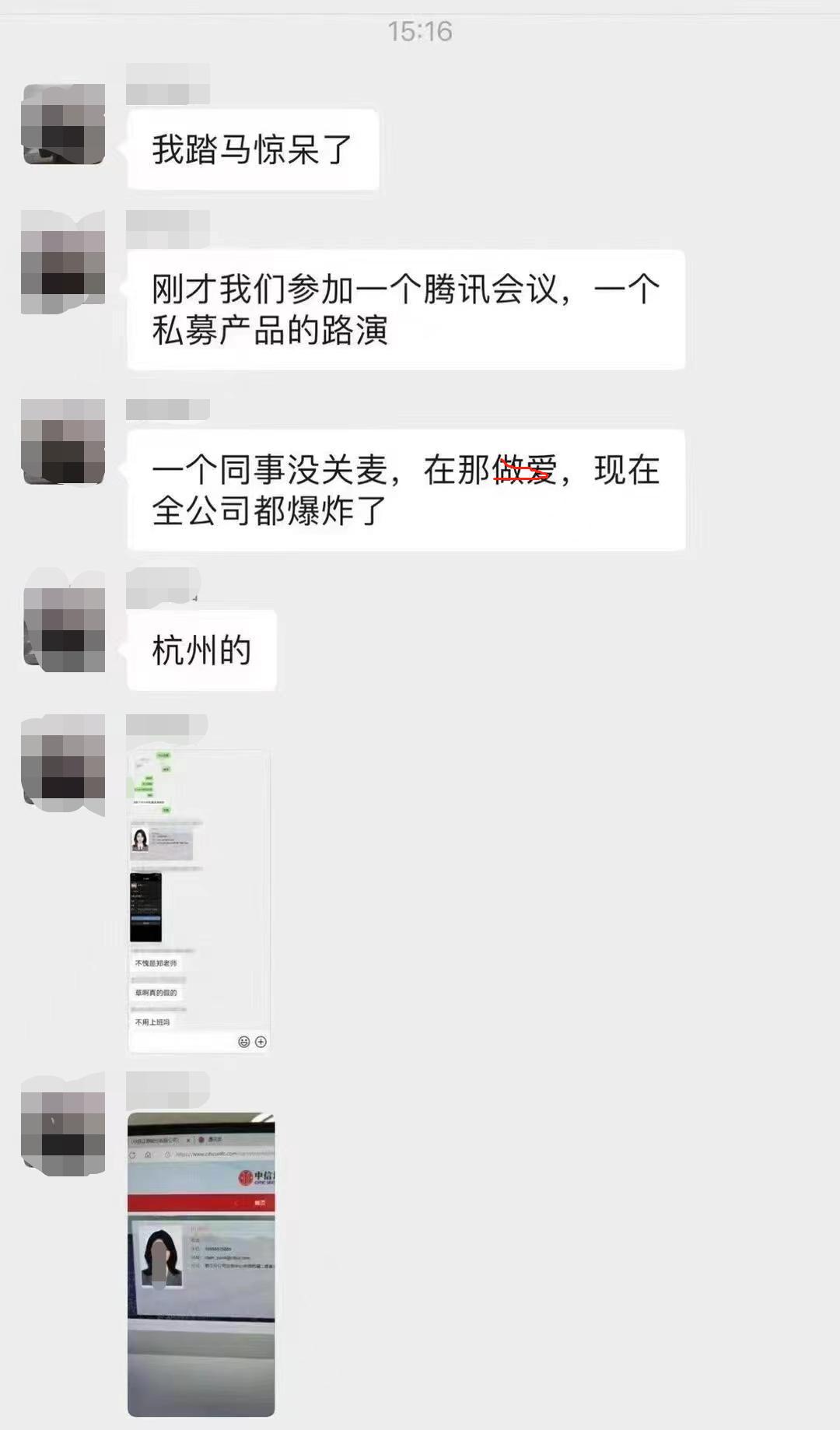Click the site info icon in the photographed address bar
This screenshot has width=840, height=1430.
tap(169, 1154)
